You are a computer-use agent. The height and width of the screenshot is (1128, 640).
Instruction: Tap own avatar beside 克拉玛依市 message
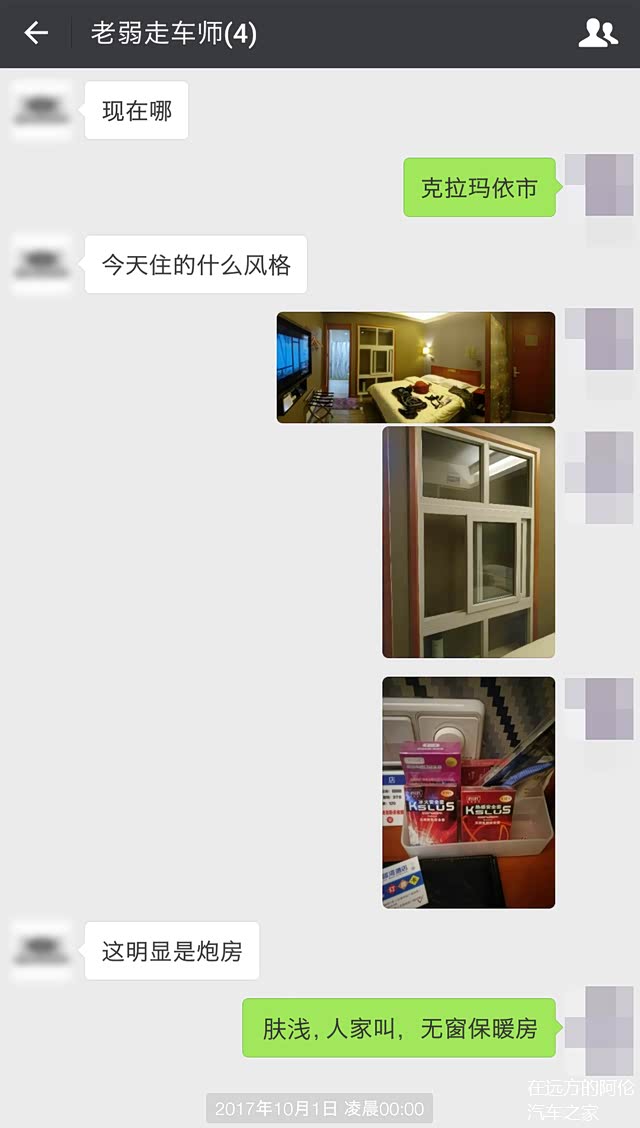[x=599, y=186]
